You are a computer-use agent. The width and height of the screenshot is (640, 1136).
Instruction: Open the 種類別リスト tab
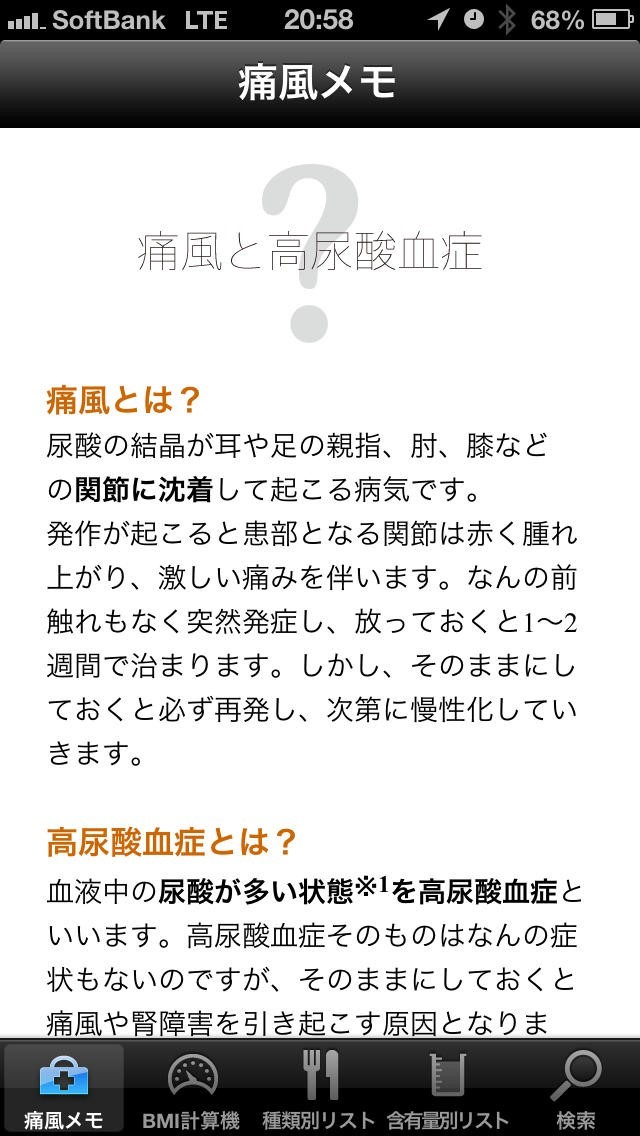tap(320, 1088)
